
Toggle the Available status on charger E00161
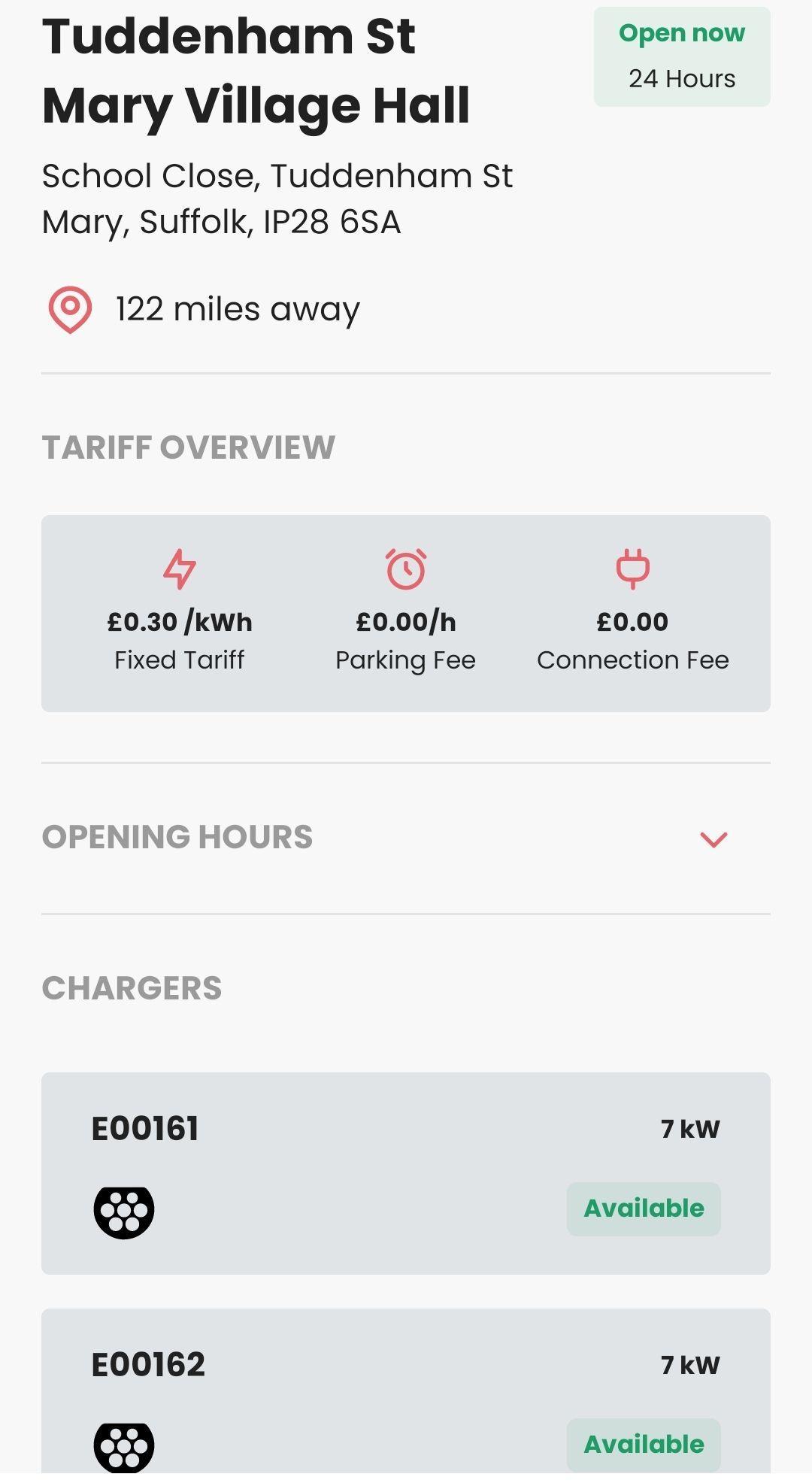click(x=643, y=1207)
